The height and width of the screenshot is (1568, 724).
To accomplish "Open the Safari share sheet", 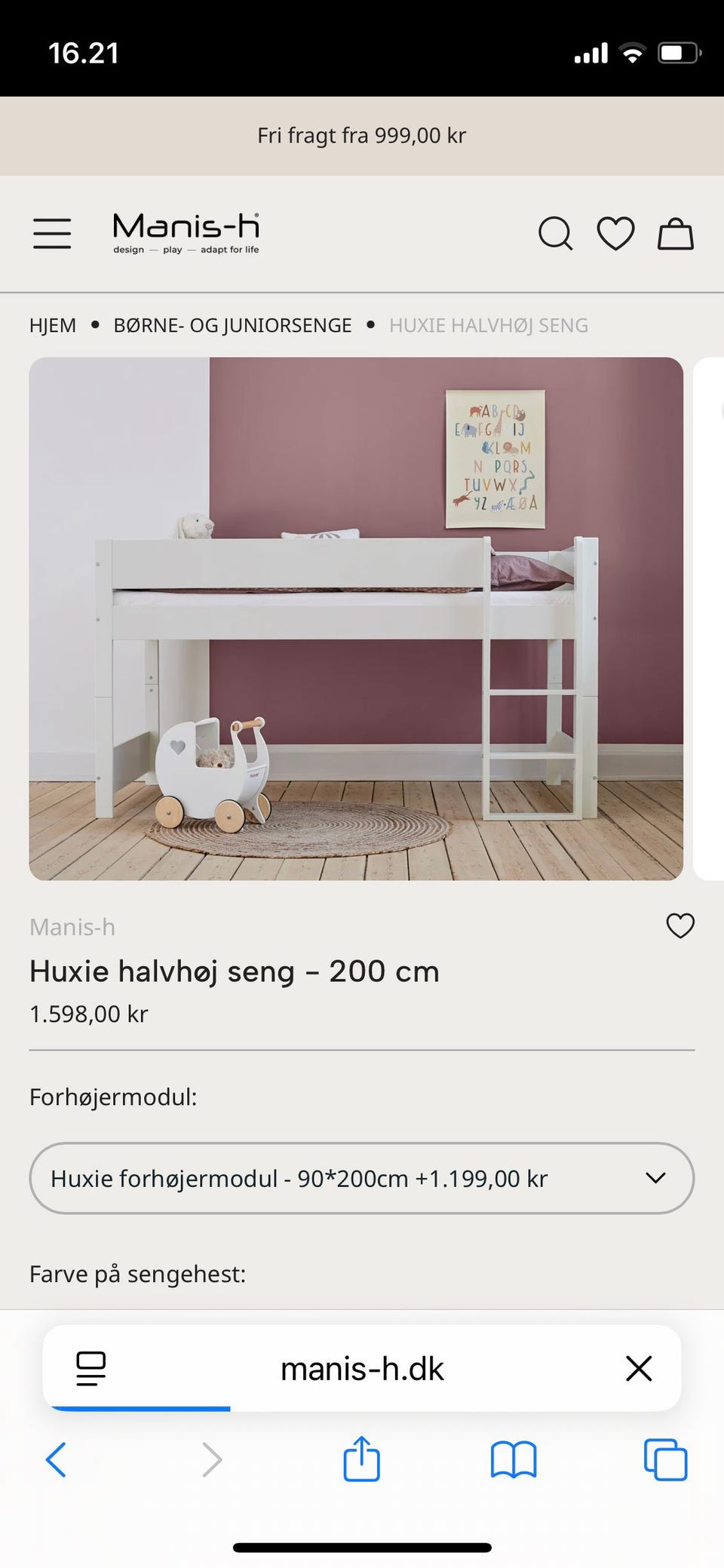I will 362,1459.
